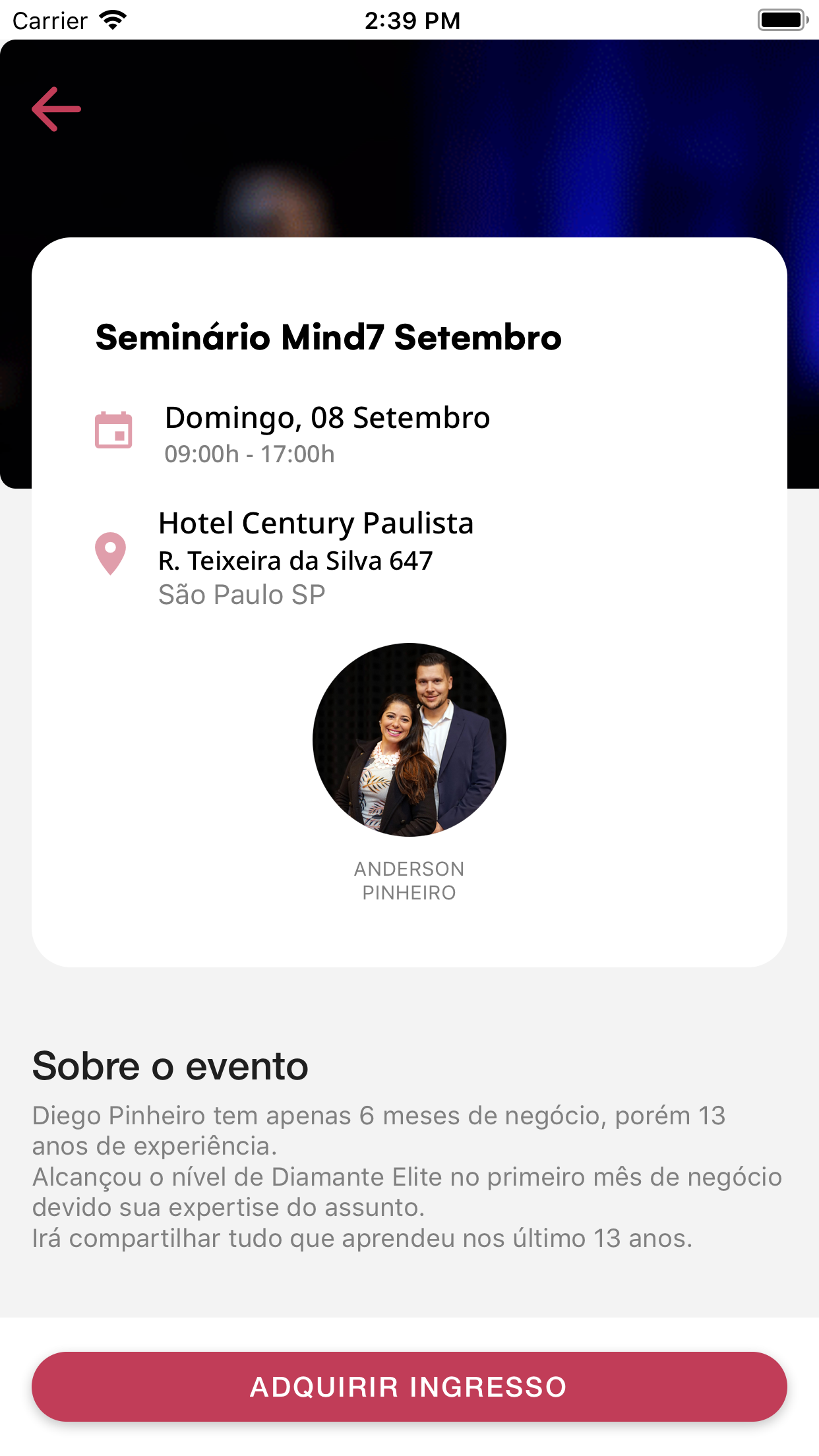Go back using the red arrow
This screenshot has width=819, height=1456.
pyautogui.click(x=57, y=109)
